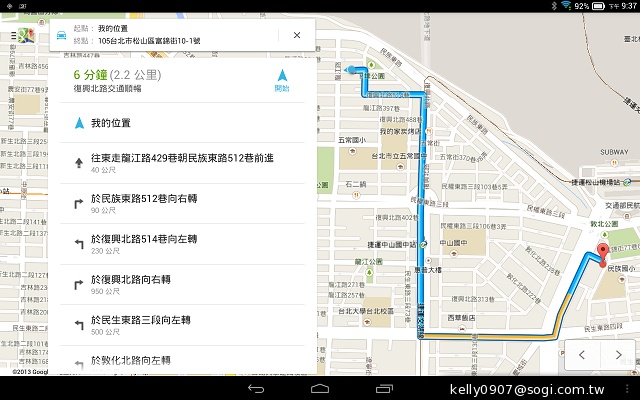Open step 於復興北路向右轉
This screenshot has height=400, width=640.
[x=180, y=285]
